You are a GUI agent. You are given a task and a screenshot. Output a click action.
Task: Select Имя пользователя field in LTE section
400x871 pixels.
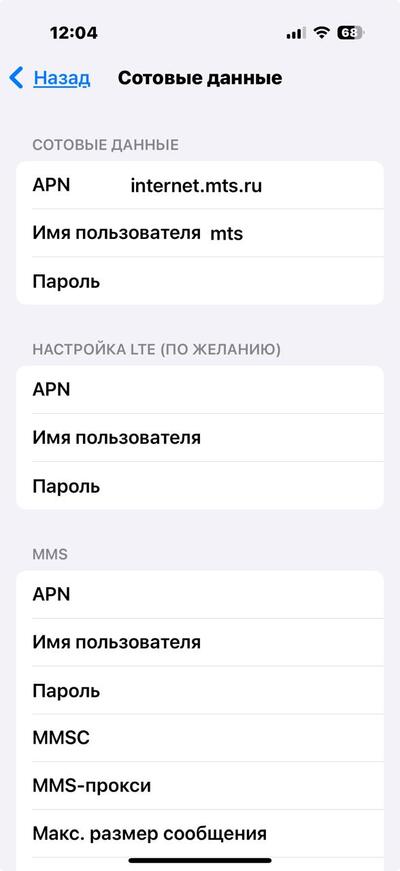click(200, 438)
